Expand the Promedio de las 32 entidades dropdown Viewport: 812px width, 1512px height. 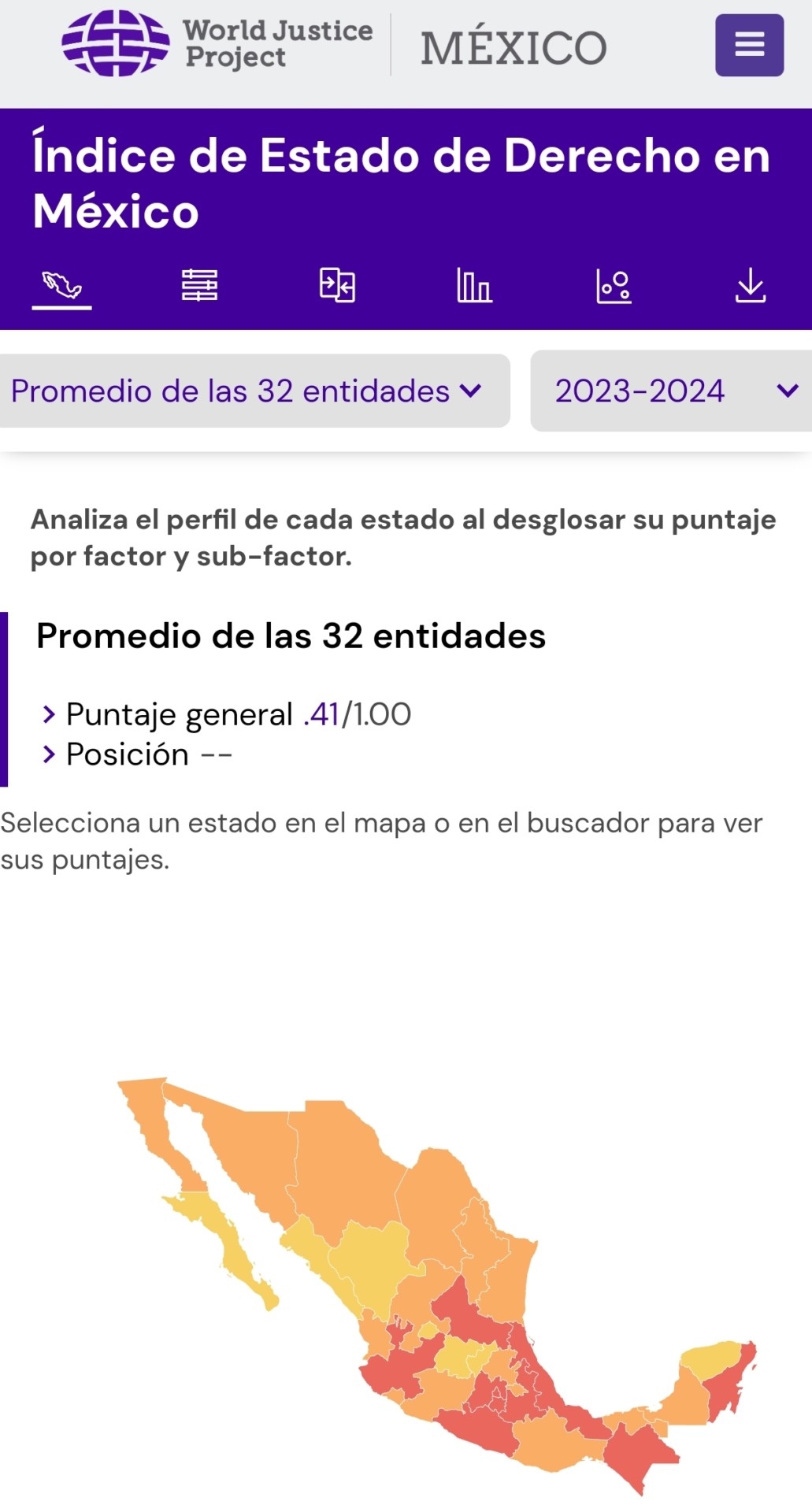254,391
